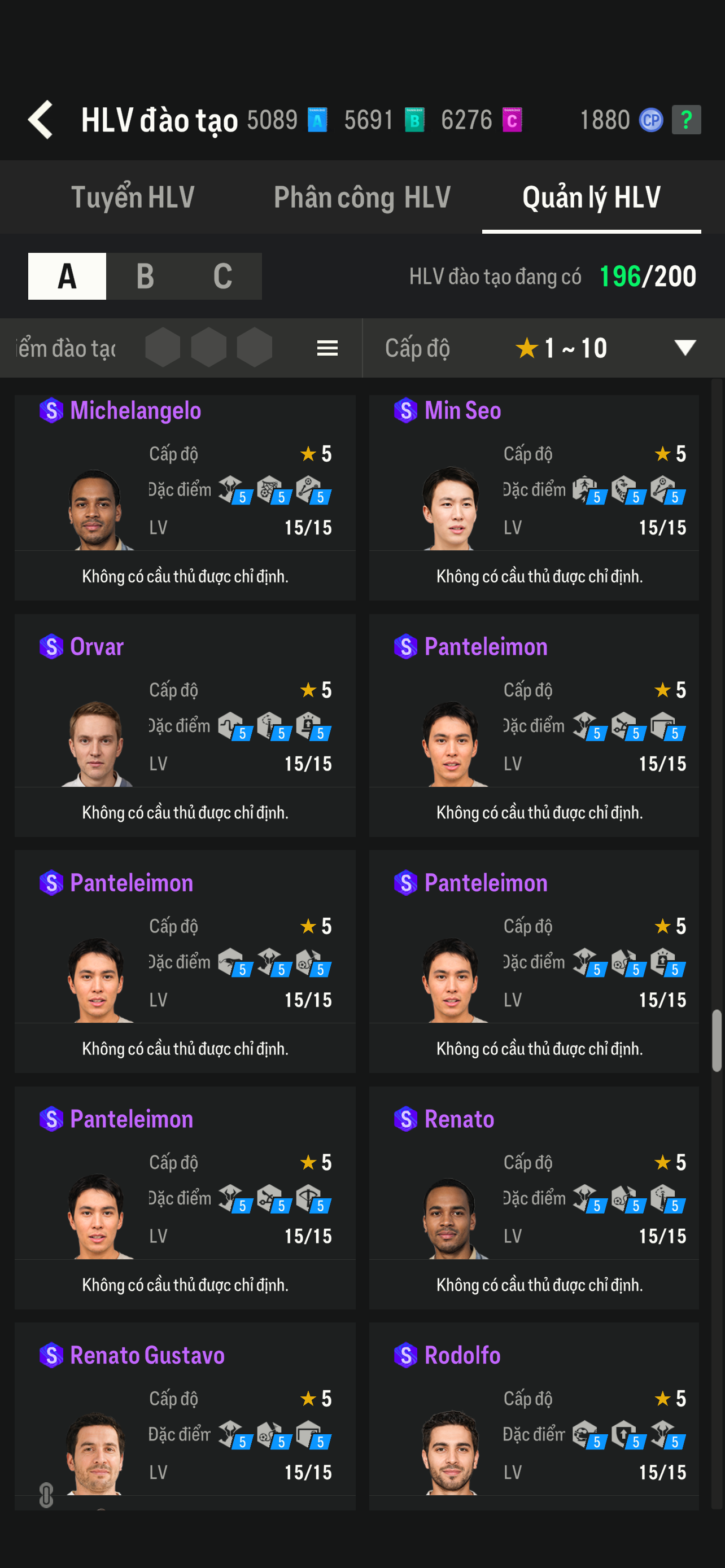
Task: Open Michelangelo coach card
Action: [185, 496]
